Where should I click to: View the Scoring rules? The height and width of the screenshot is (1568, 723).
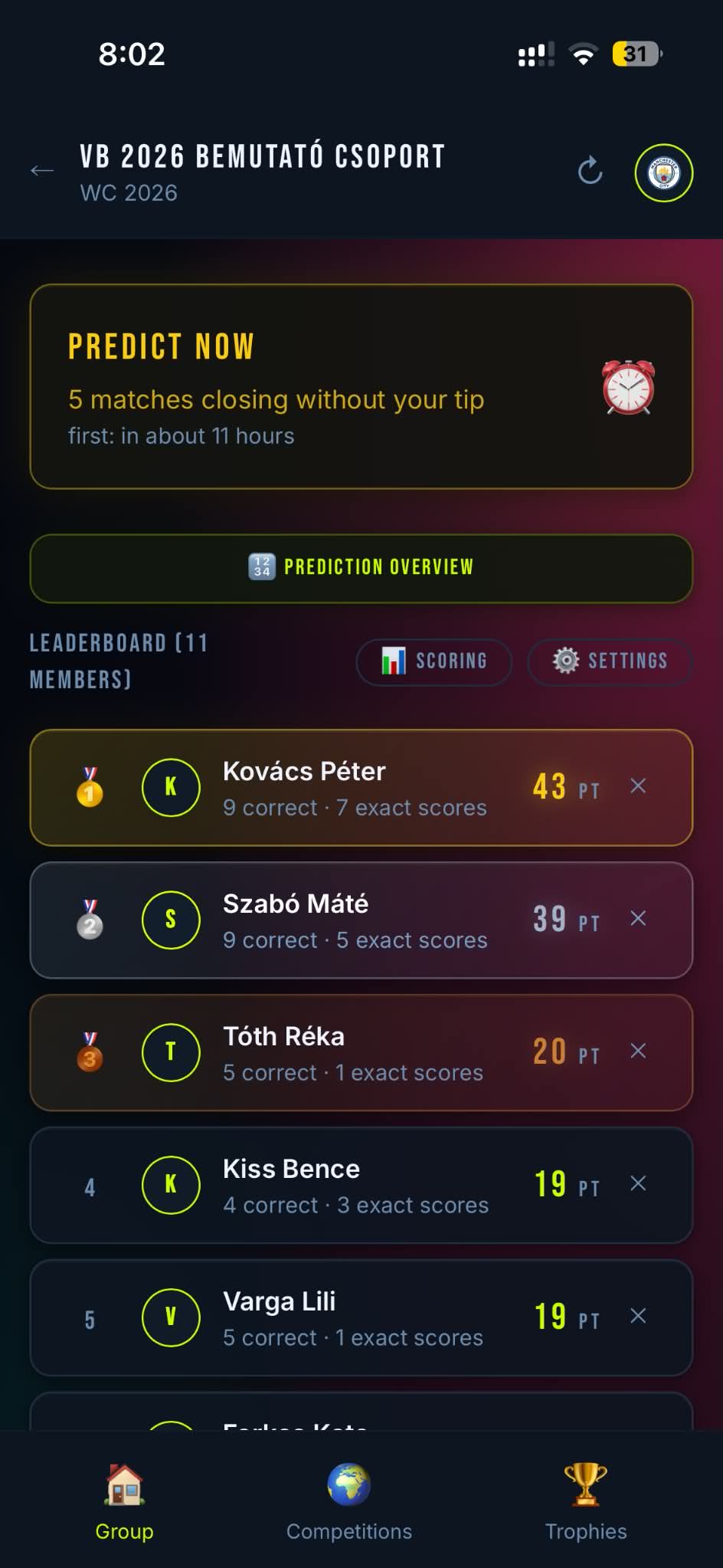(x=434, y=661)
